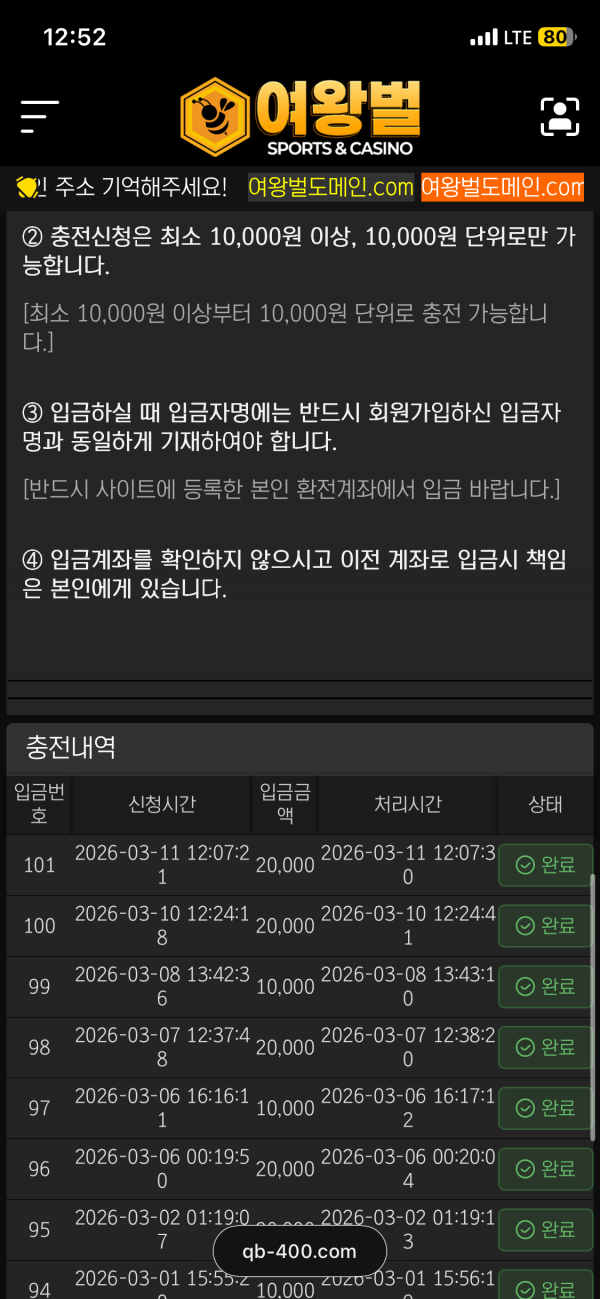Open the orange-highlighted 여왕벌도메인.com link
This screenshot has height=1299, width=600.
tap(502, 187)
